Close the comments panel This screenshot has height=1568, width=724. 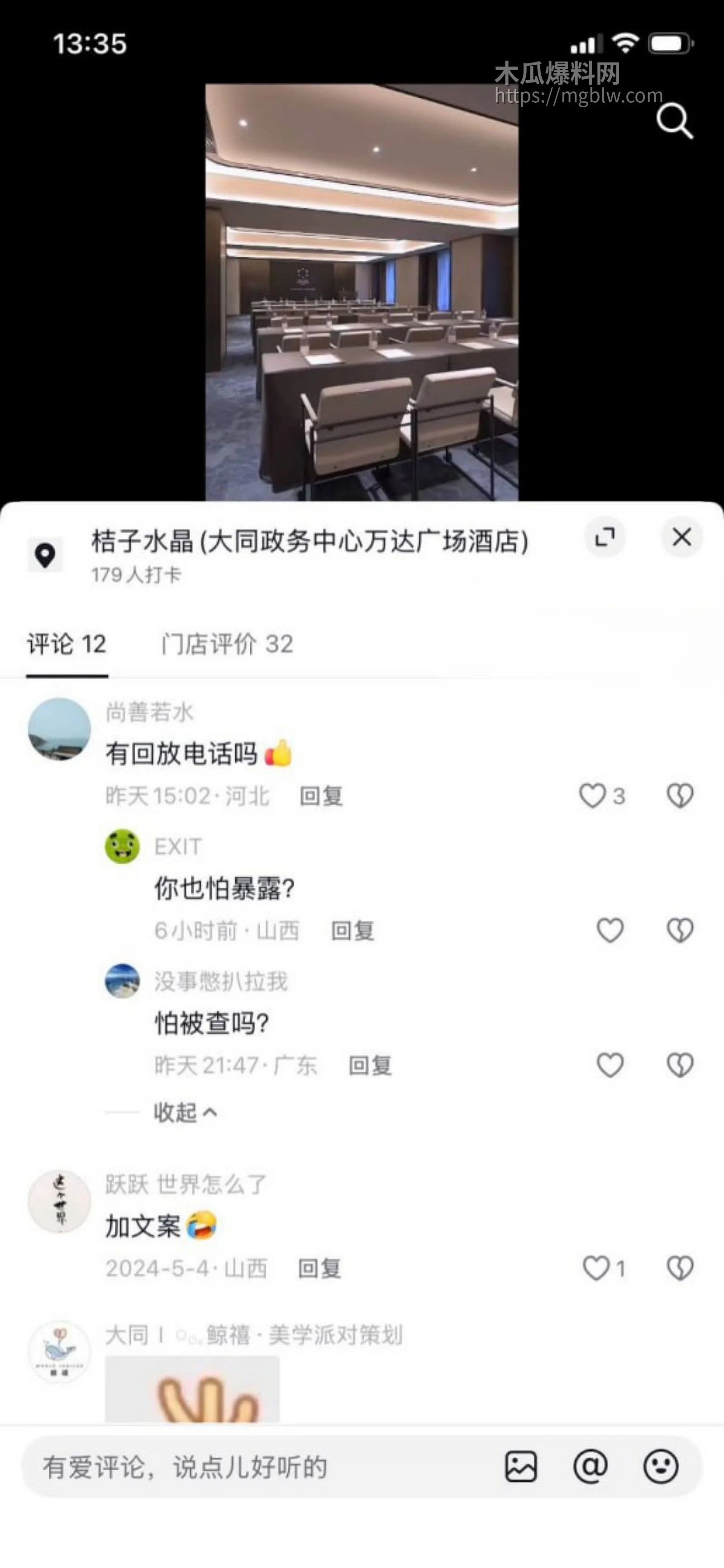pyautogui.click(x=681, y=537)
